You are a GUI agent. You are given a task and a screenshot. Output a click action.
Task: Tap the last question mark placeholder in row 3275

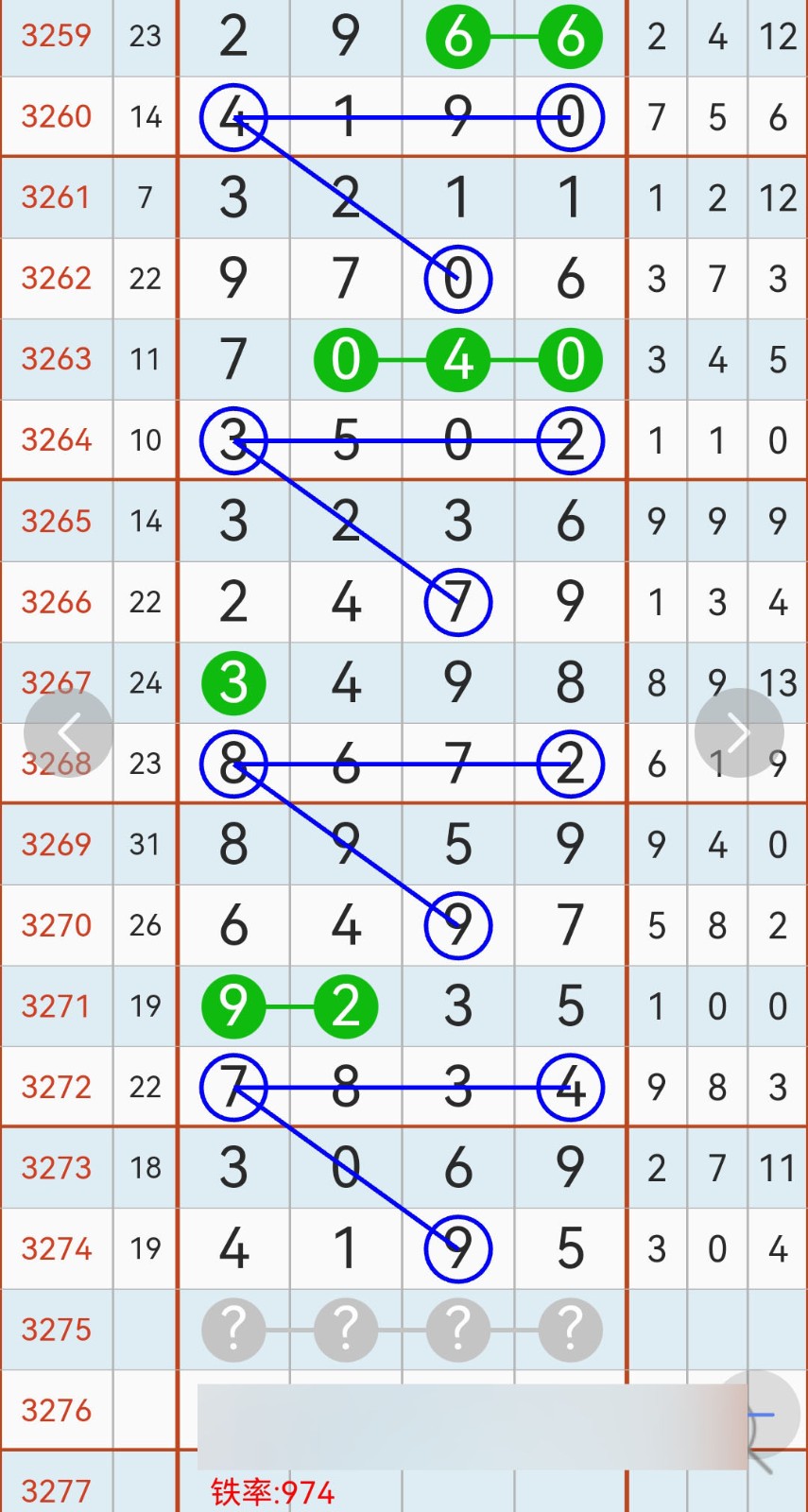(569, 1330)
